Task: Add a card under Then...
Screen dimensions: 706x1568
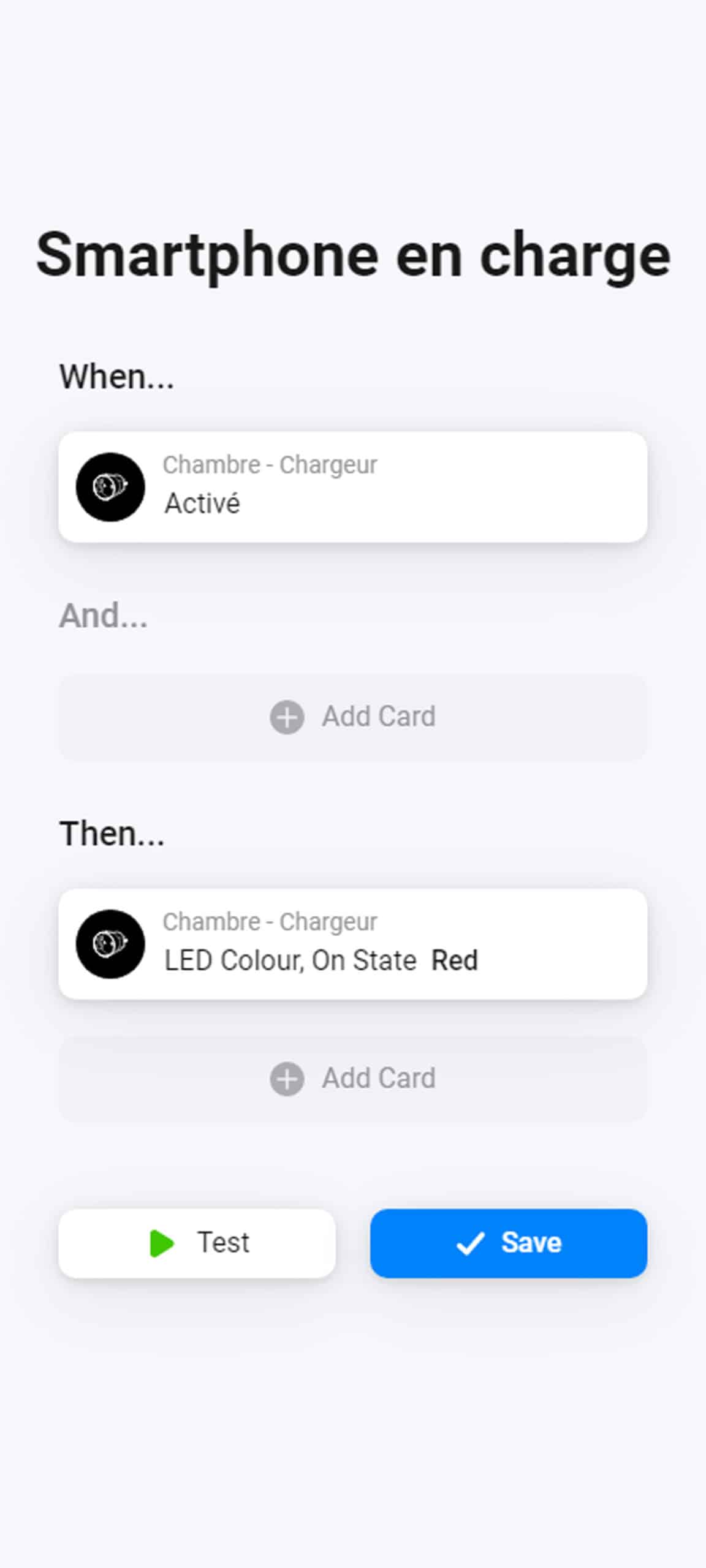Action: coord(352,1079)
